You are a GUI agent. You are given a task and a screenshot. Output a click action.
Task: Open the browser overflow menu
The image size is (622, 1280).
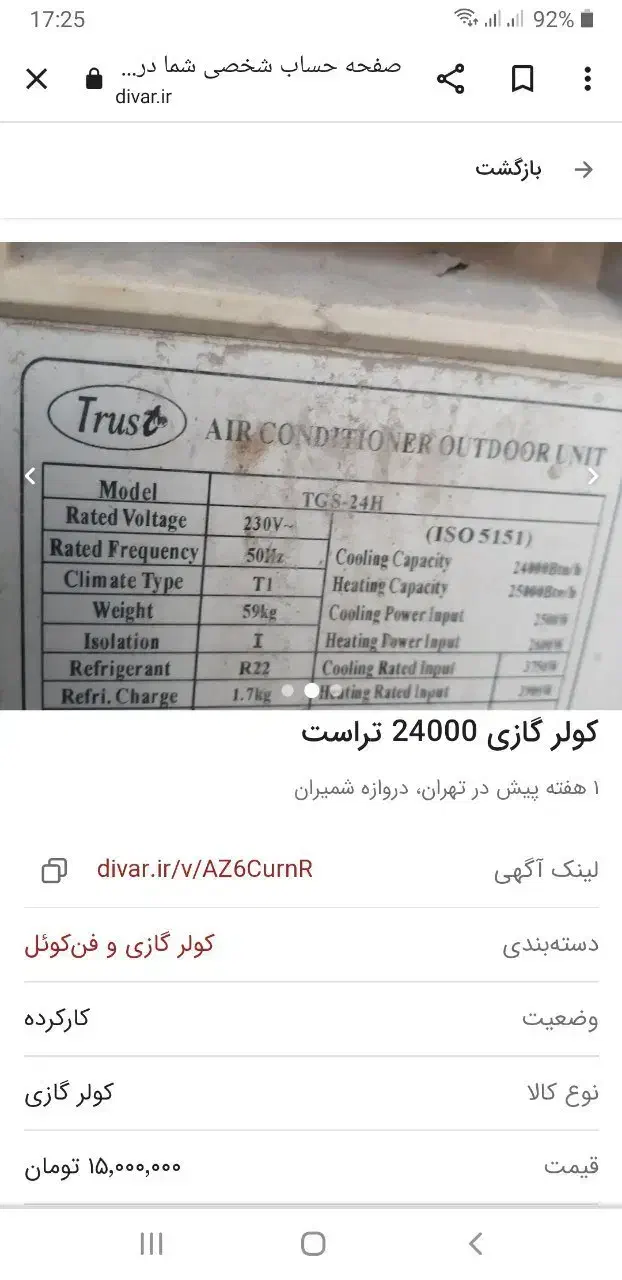[x=587, y=79]
